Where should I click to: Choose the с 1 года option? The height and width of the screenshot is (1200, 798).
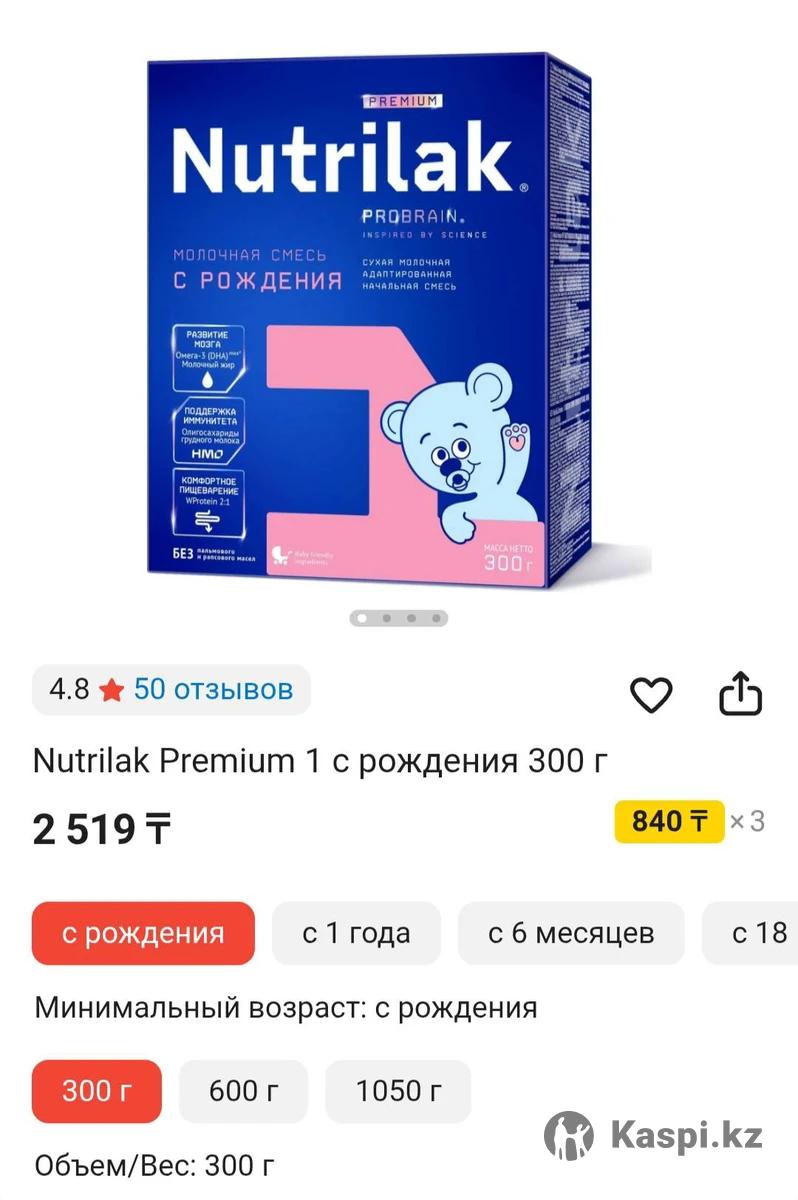point(356,934)
